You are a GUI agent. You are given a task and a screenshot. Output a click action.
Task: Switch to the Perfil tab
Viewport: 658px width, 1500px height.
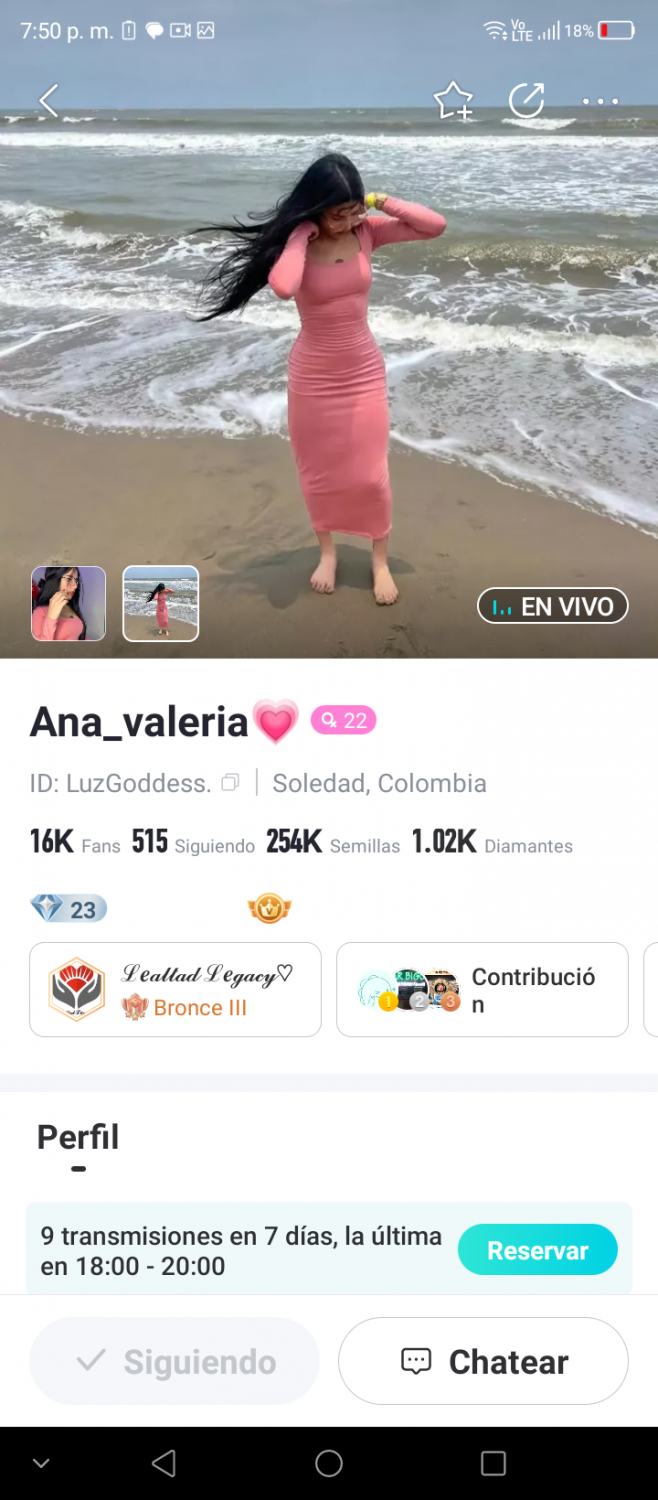click(x=78, y=1138)
